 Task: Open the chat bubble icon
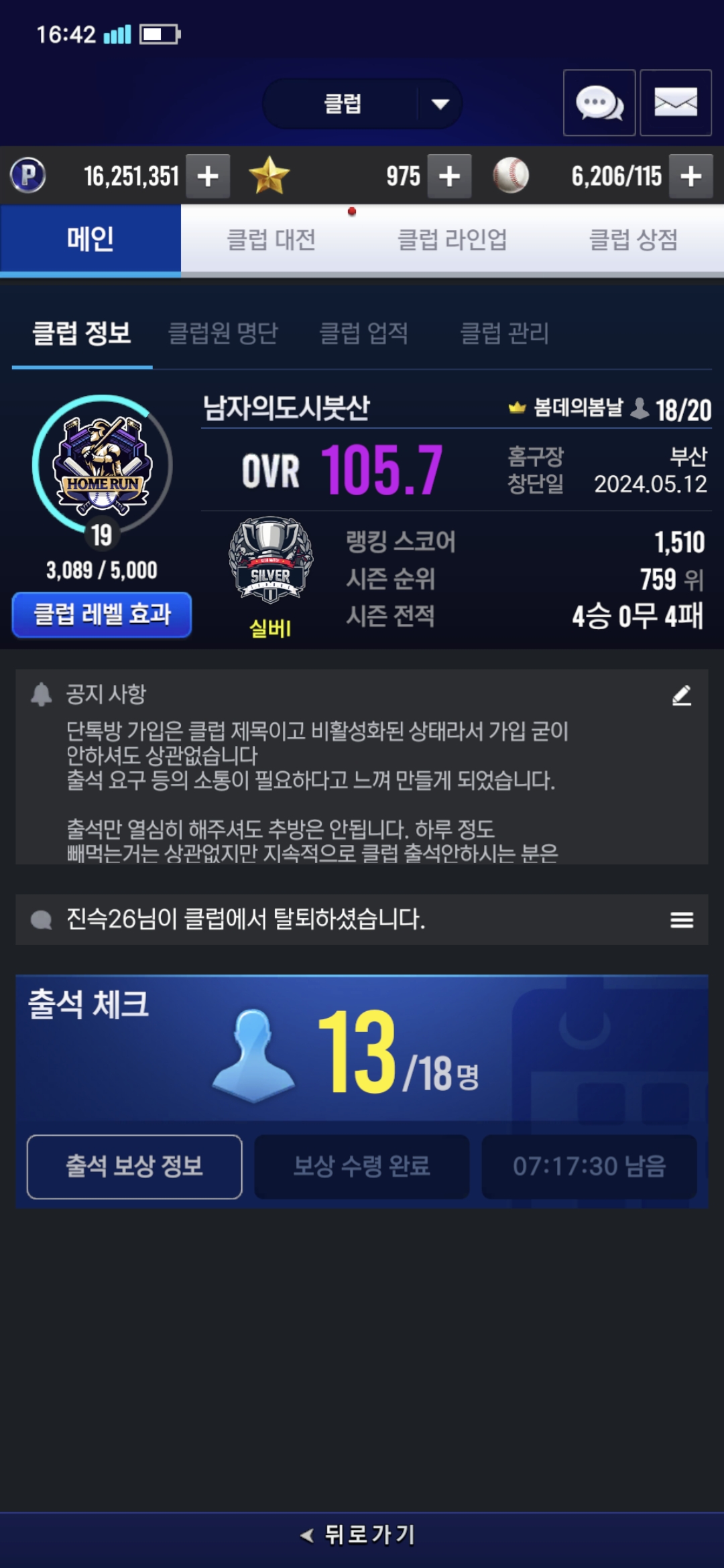599,103
